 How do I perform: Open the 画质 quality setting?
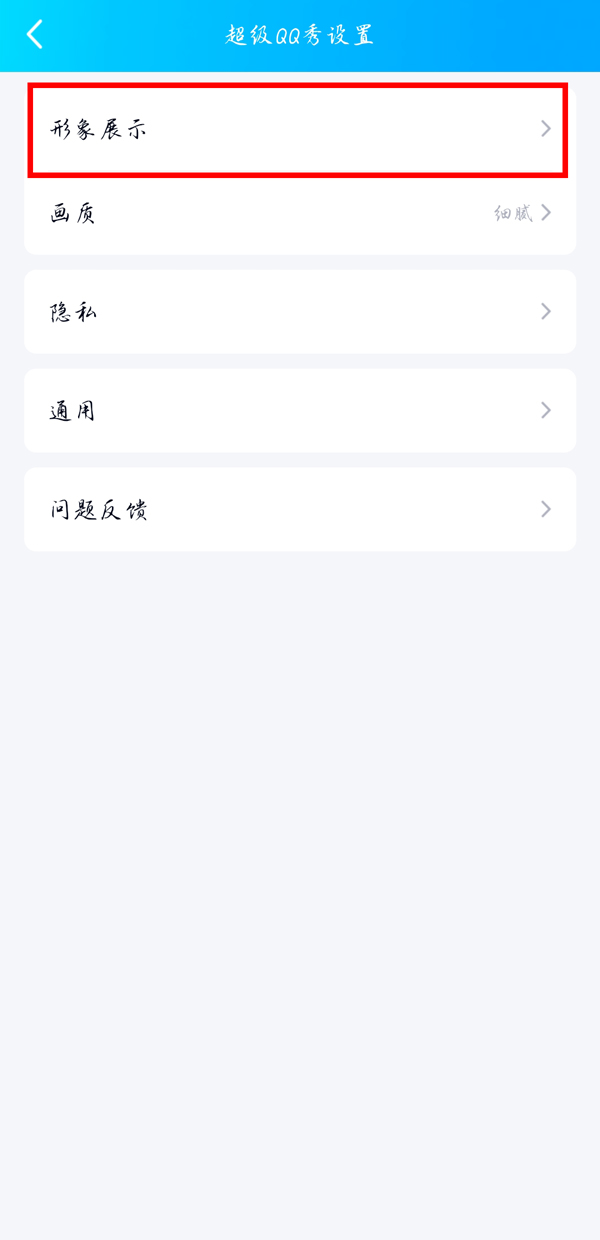[x=298, y=213]
